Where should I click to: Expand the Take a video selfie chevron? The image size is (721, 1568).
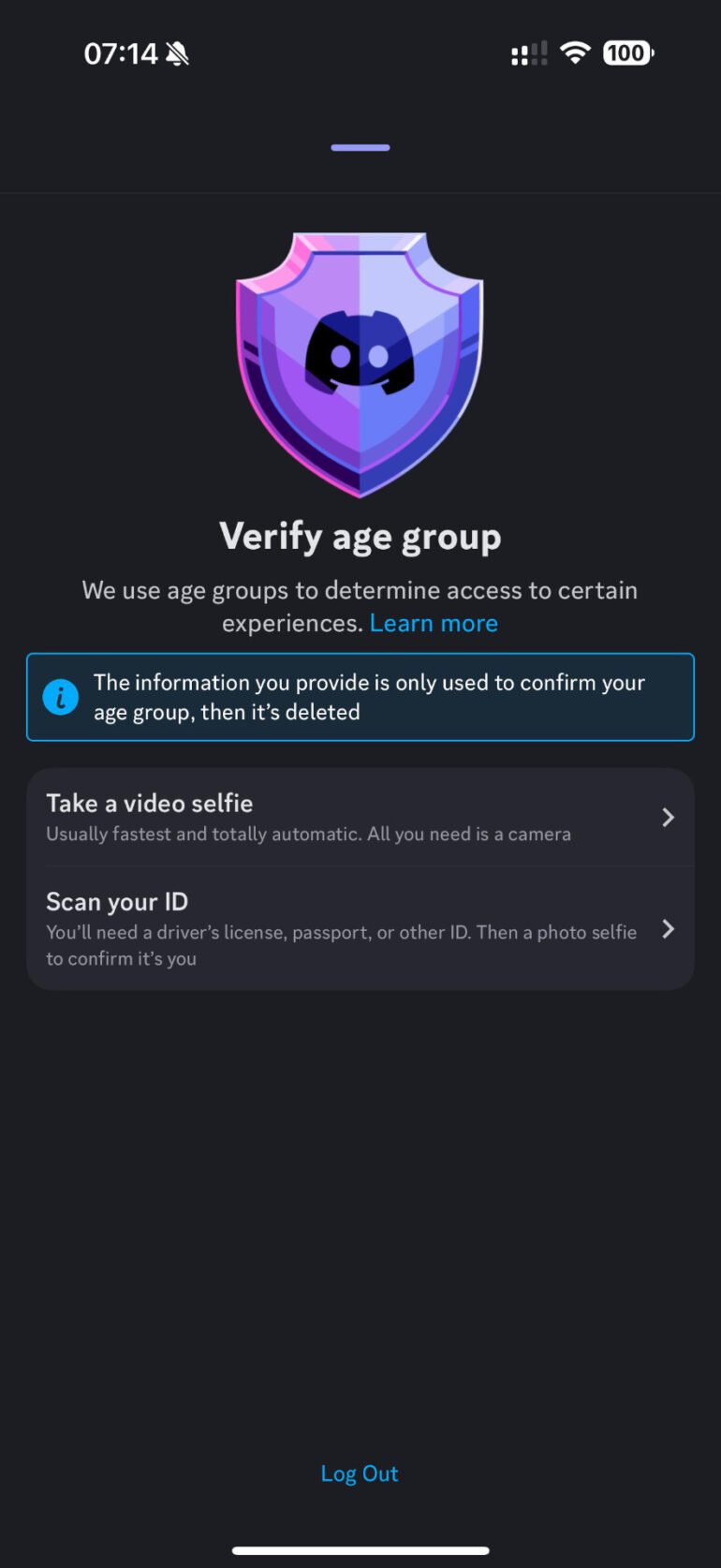click(668, 817)
